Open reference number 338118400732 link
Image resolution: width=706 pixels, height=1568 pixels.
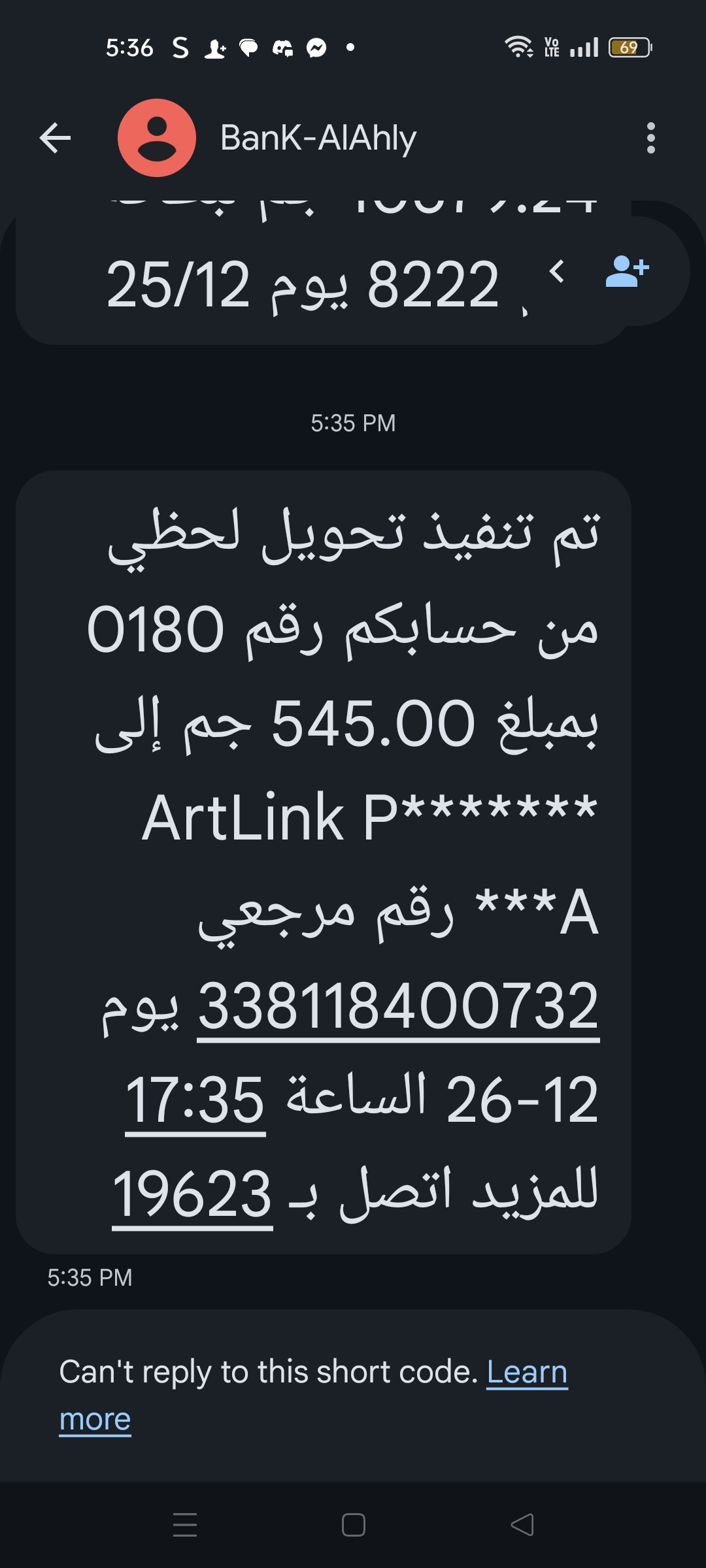tap(397, 1006)
